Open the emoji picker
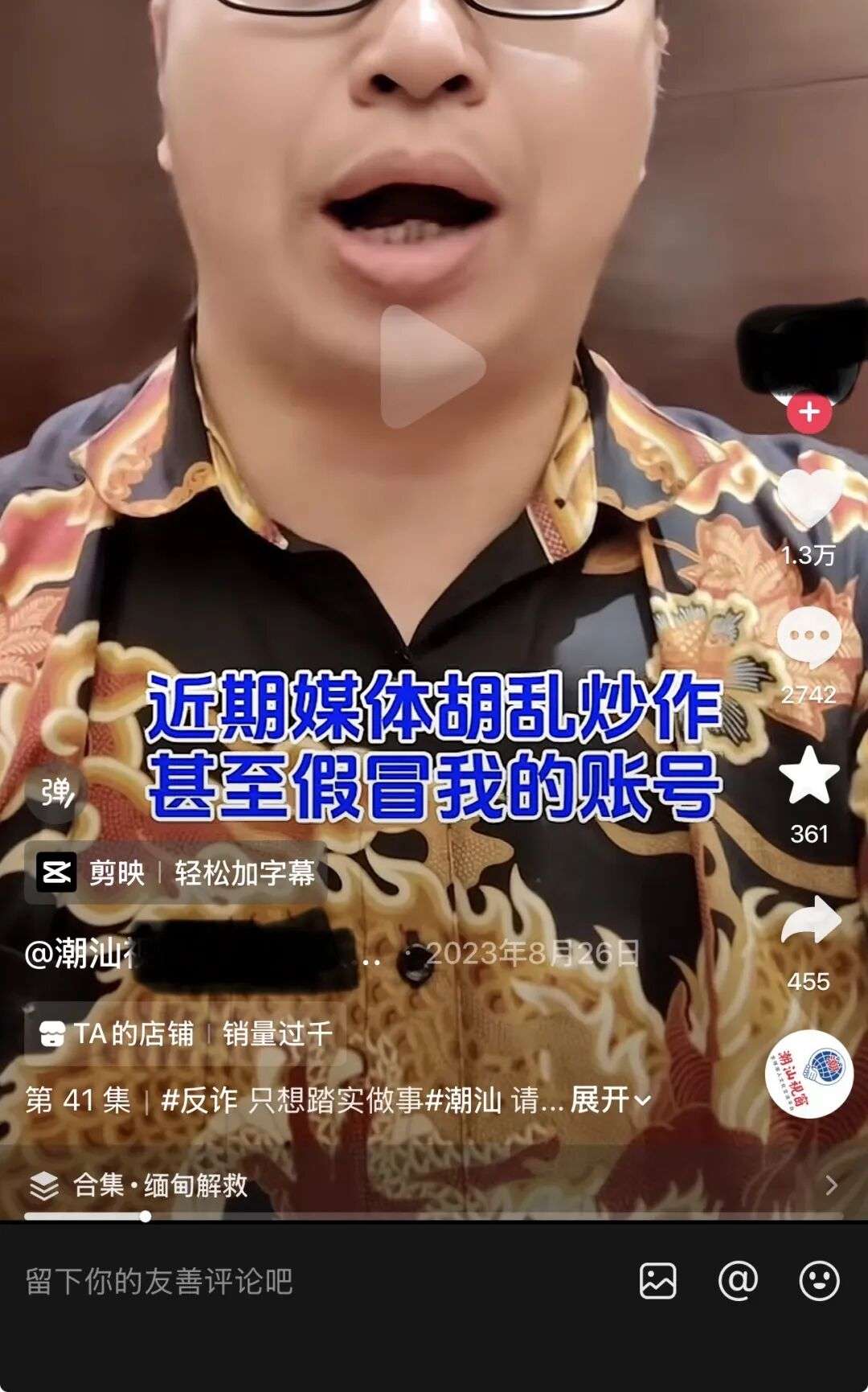868x1392 pixels. pyautogui.click(x=819, y=1280)
